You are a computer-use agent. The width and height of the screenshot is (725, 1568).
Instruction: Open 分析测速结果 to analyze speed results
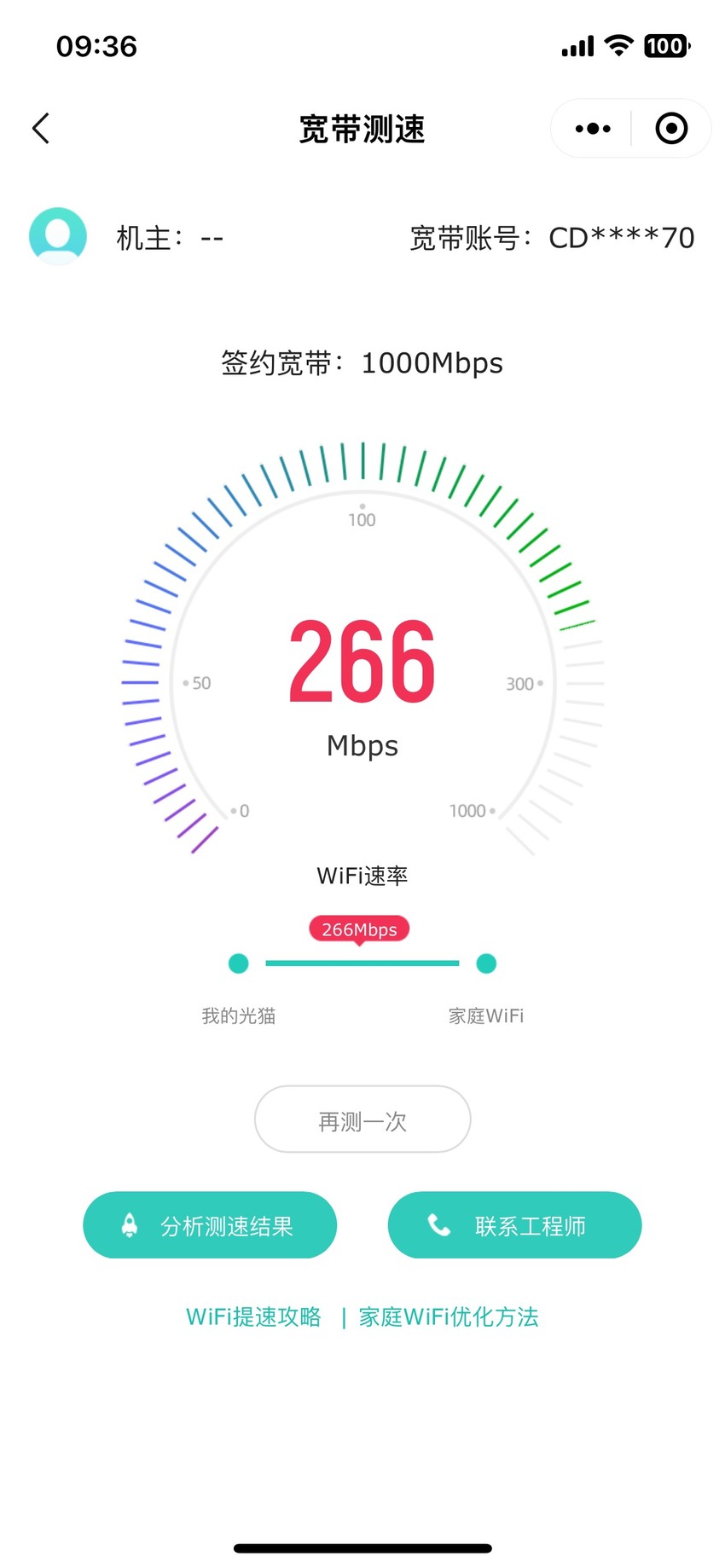pyautogui.click(x=210, y=1225)
